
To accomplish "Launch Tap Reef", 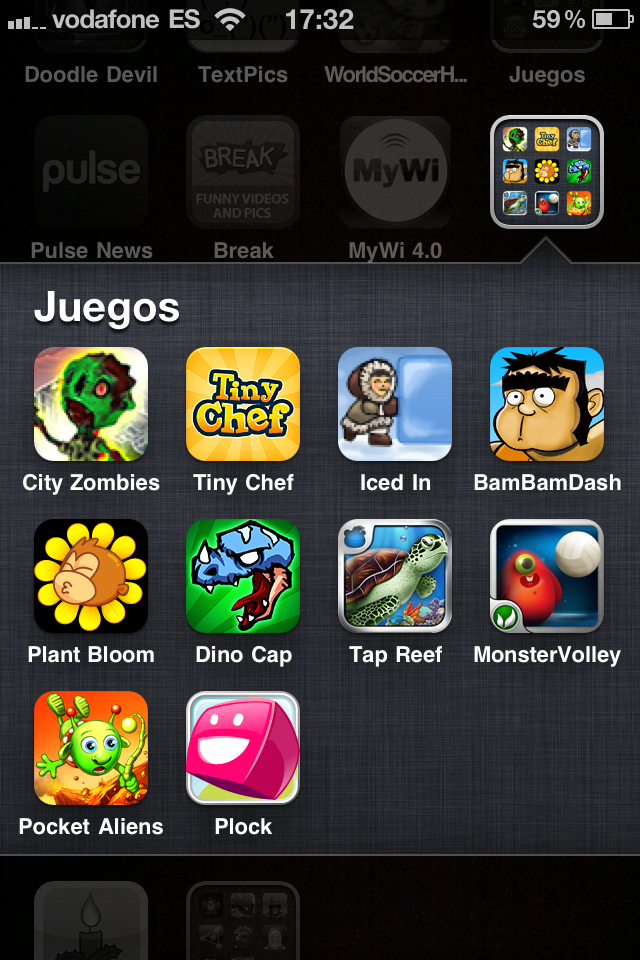I will (395, 576).
